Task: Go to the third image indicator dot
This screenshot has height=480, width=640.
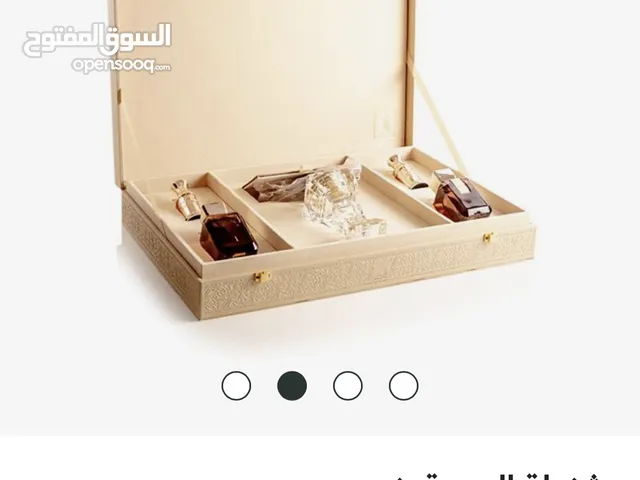Action: tap(348, 386)
